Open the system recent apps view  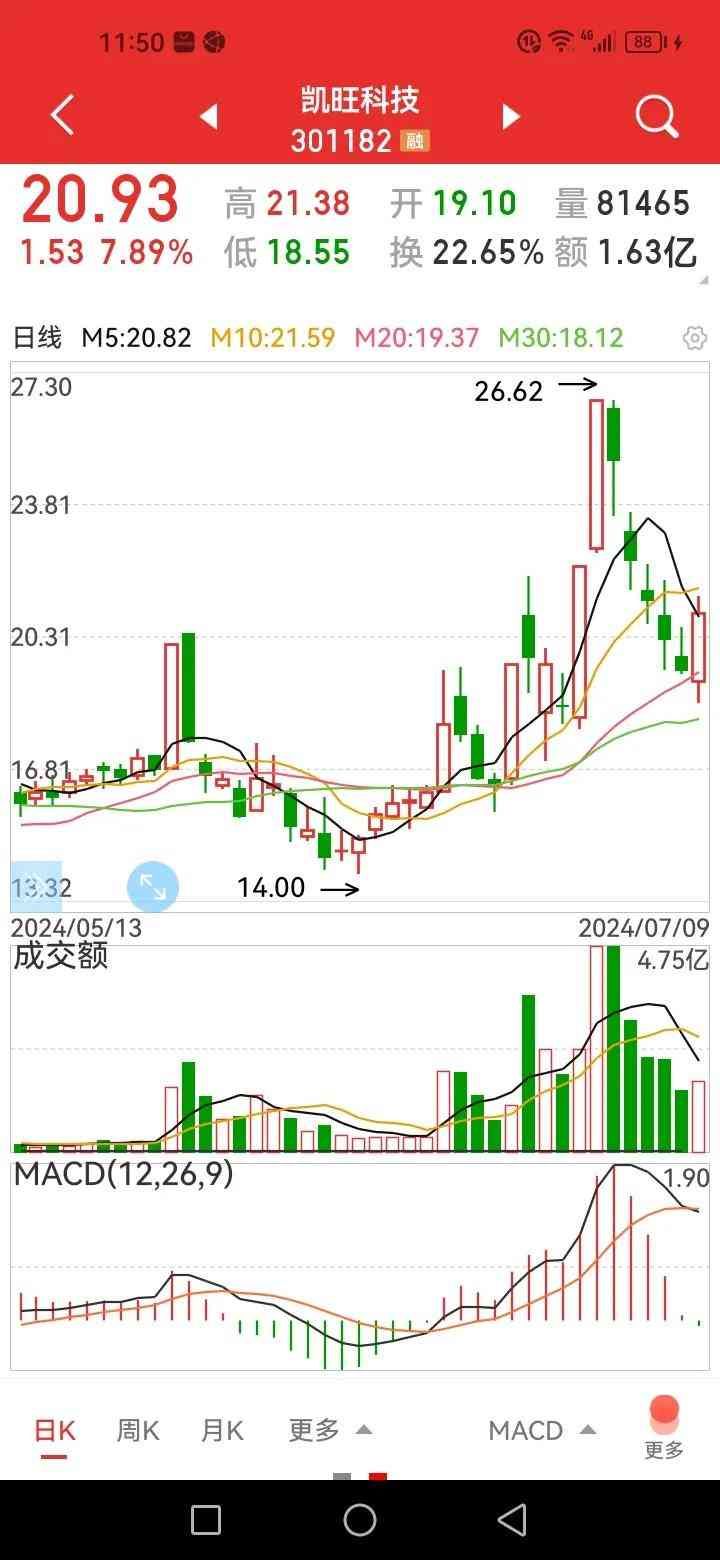click(x=206, y=1520)
